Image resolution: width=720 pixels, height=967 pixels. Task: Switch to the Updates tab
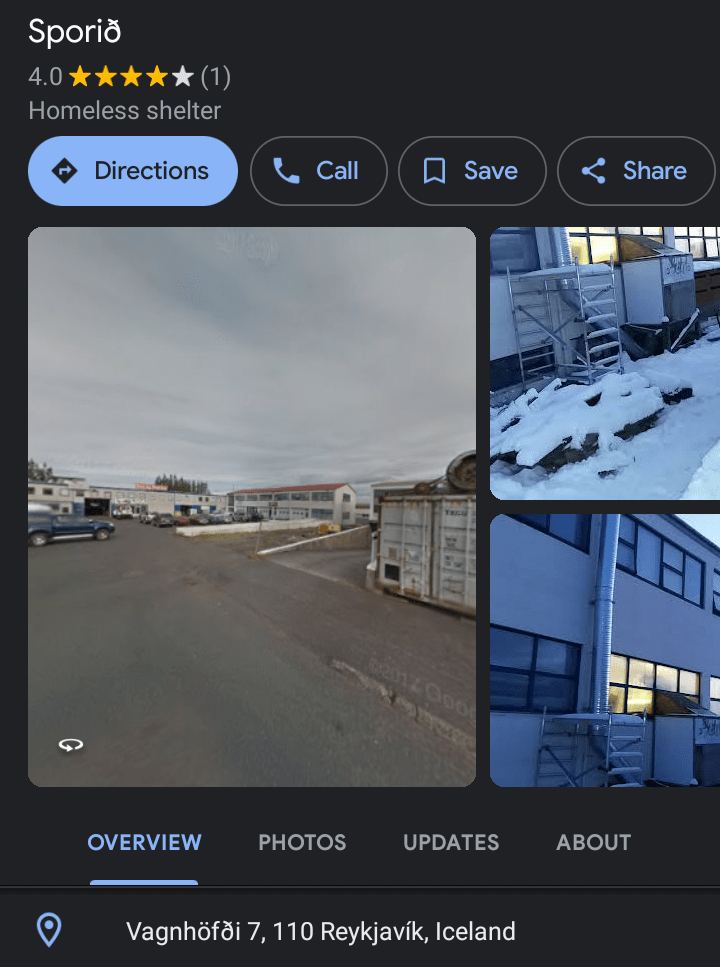tap(451, 842)
